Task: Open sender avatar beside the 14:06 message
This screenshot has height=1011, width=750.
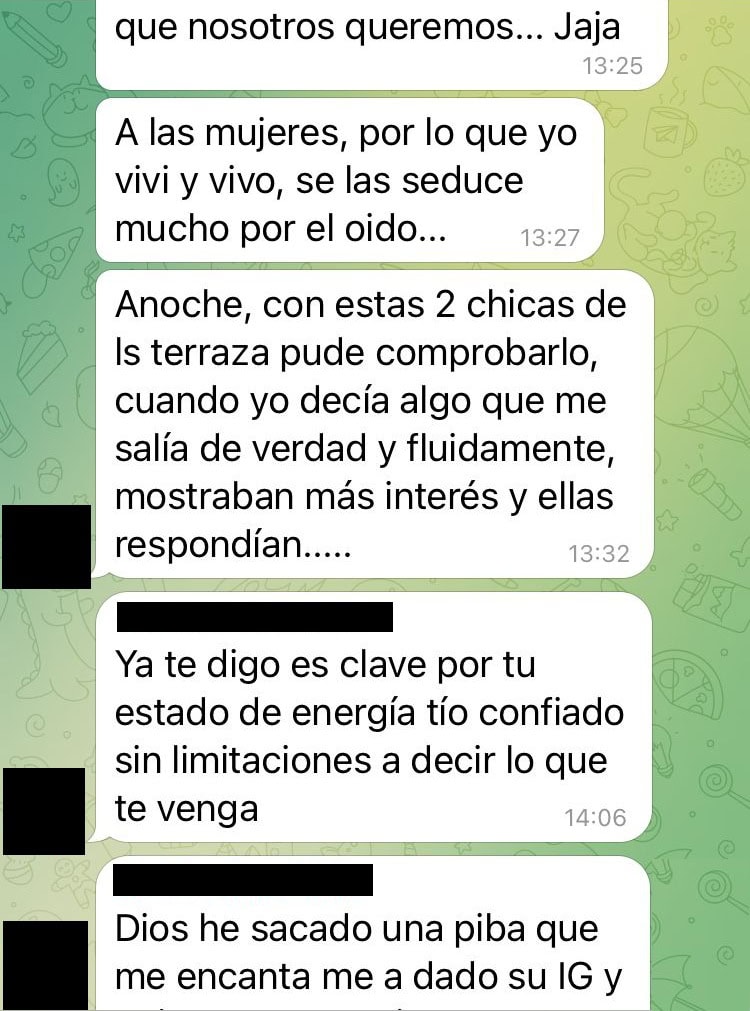Action: pyautogui.click(x=44, y=811)
